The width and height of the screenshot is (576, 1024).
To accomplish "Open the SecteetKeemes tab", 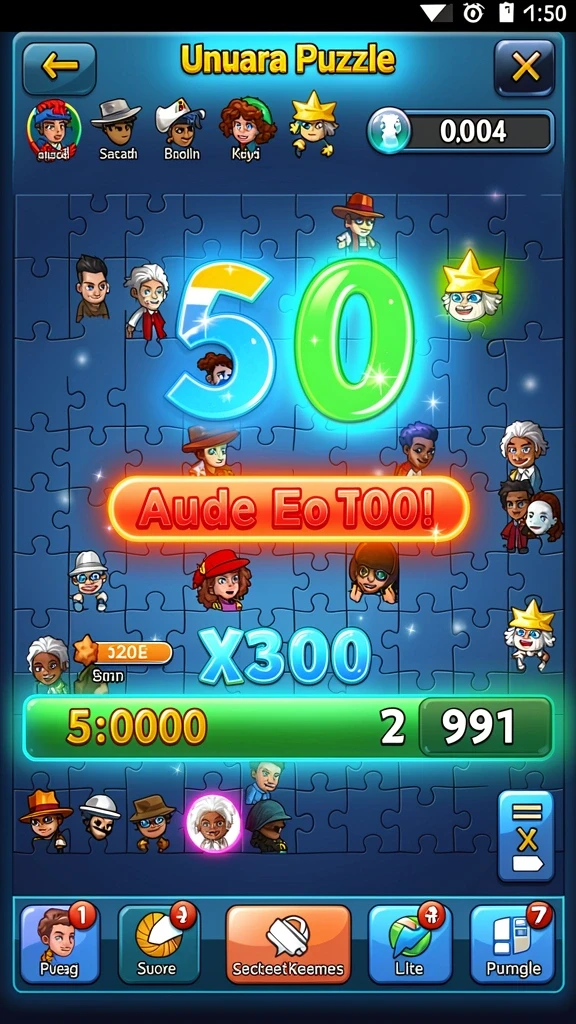I will point(288,944).
